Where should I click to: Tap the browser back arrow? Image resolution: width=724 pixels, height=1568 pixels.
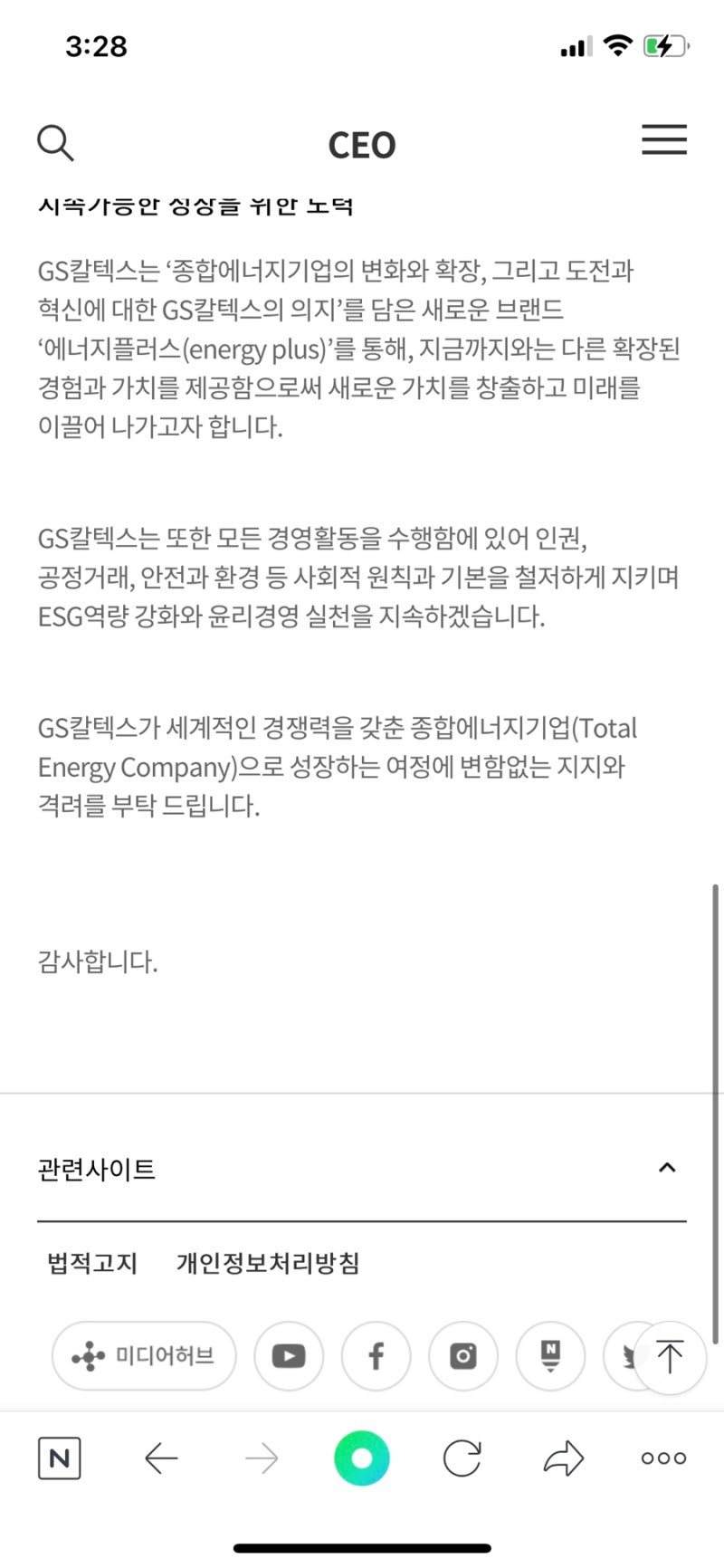[x=161, y=1458]
